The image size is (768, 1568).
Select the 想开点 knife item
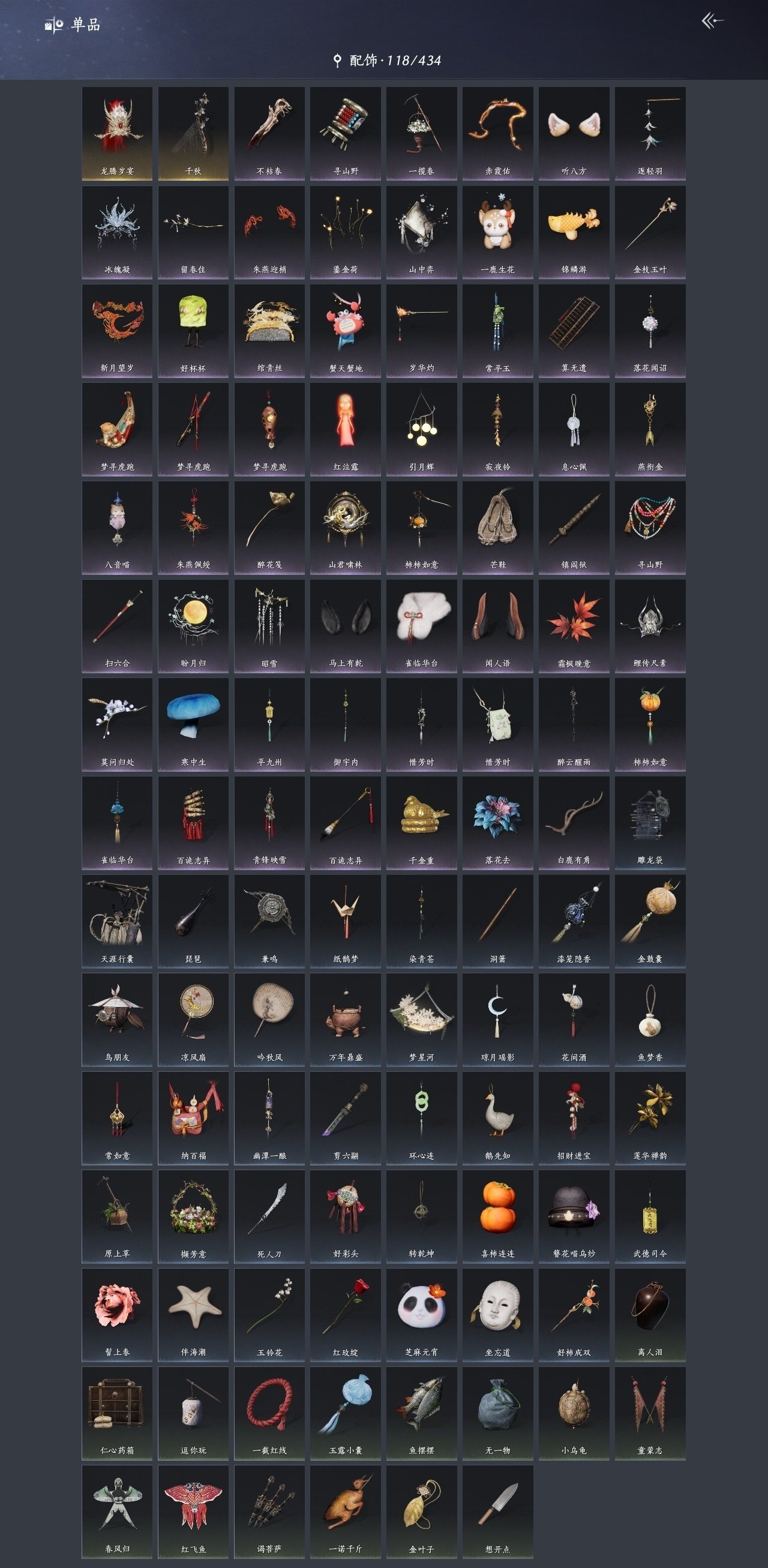(x=497, y=1512)
